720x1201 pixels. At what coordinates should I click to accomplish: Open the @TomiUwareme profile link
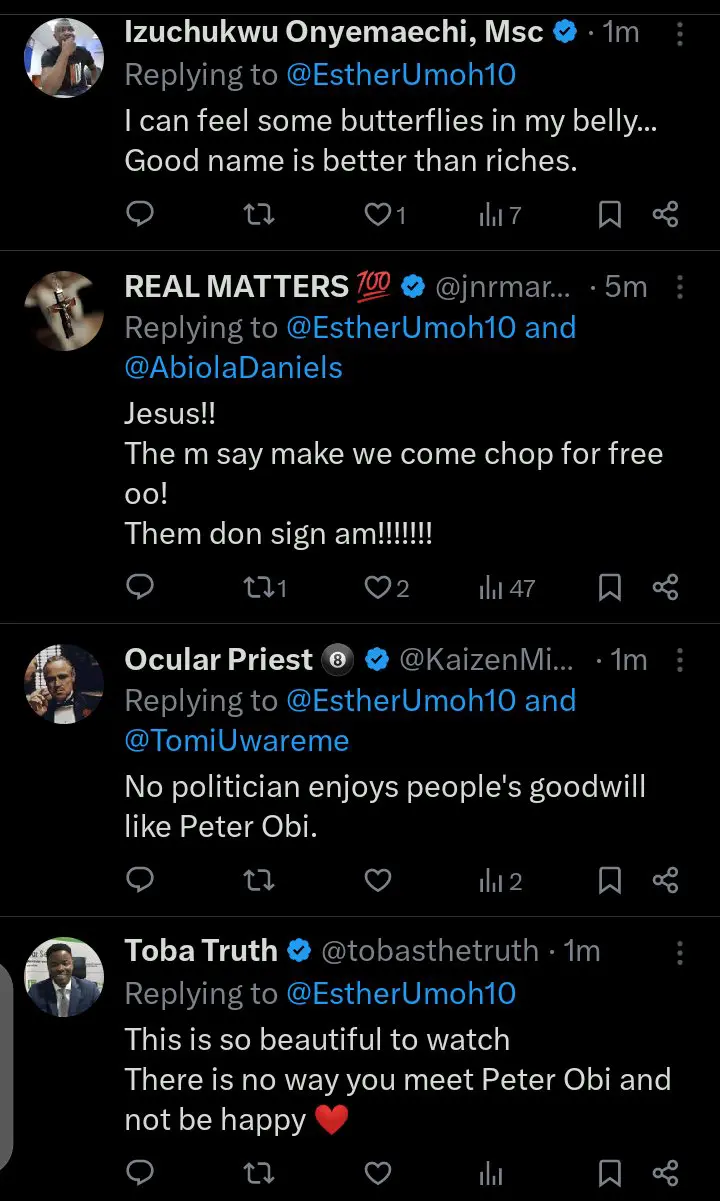pos(237,740)
